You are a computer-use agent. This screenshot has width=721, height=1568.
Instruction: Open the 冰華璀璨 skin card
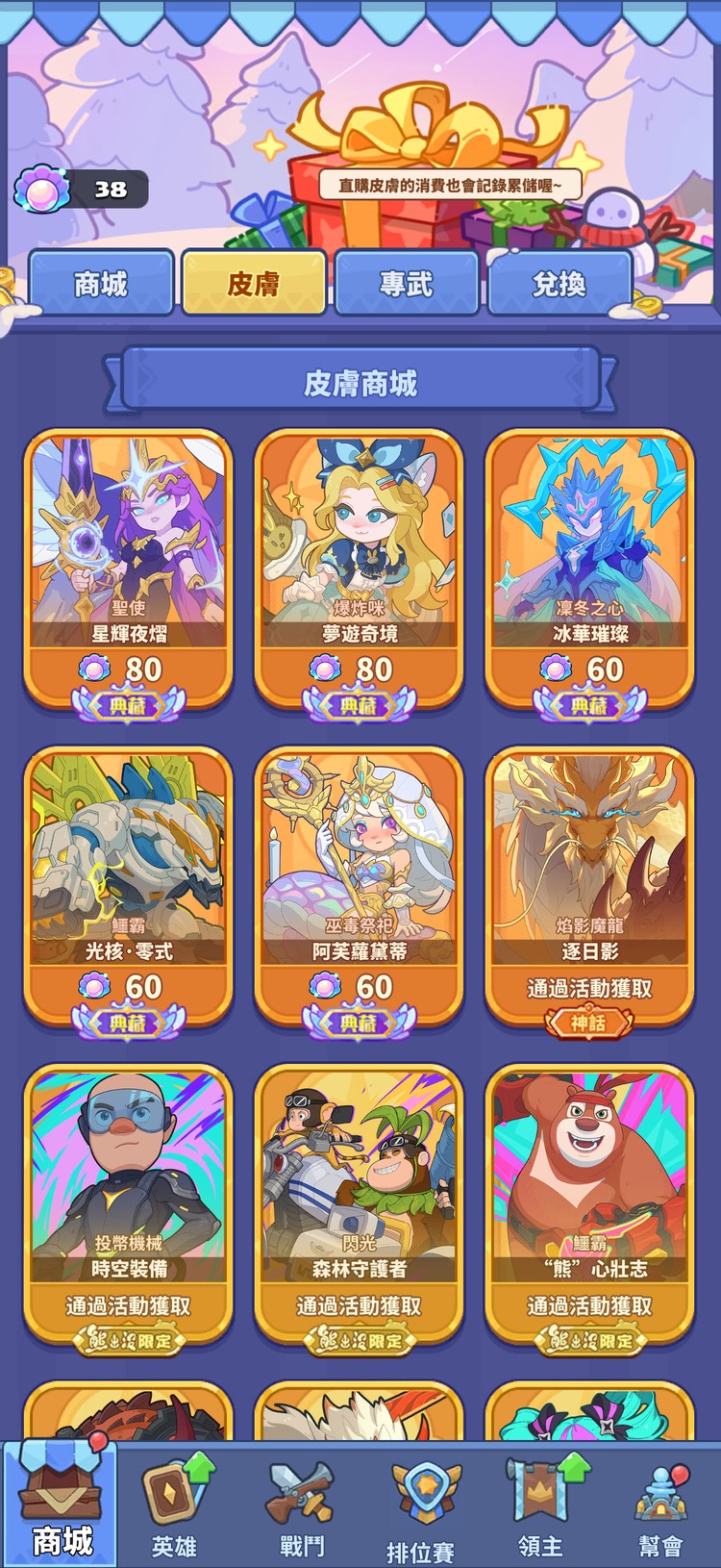tap(589, 568)
